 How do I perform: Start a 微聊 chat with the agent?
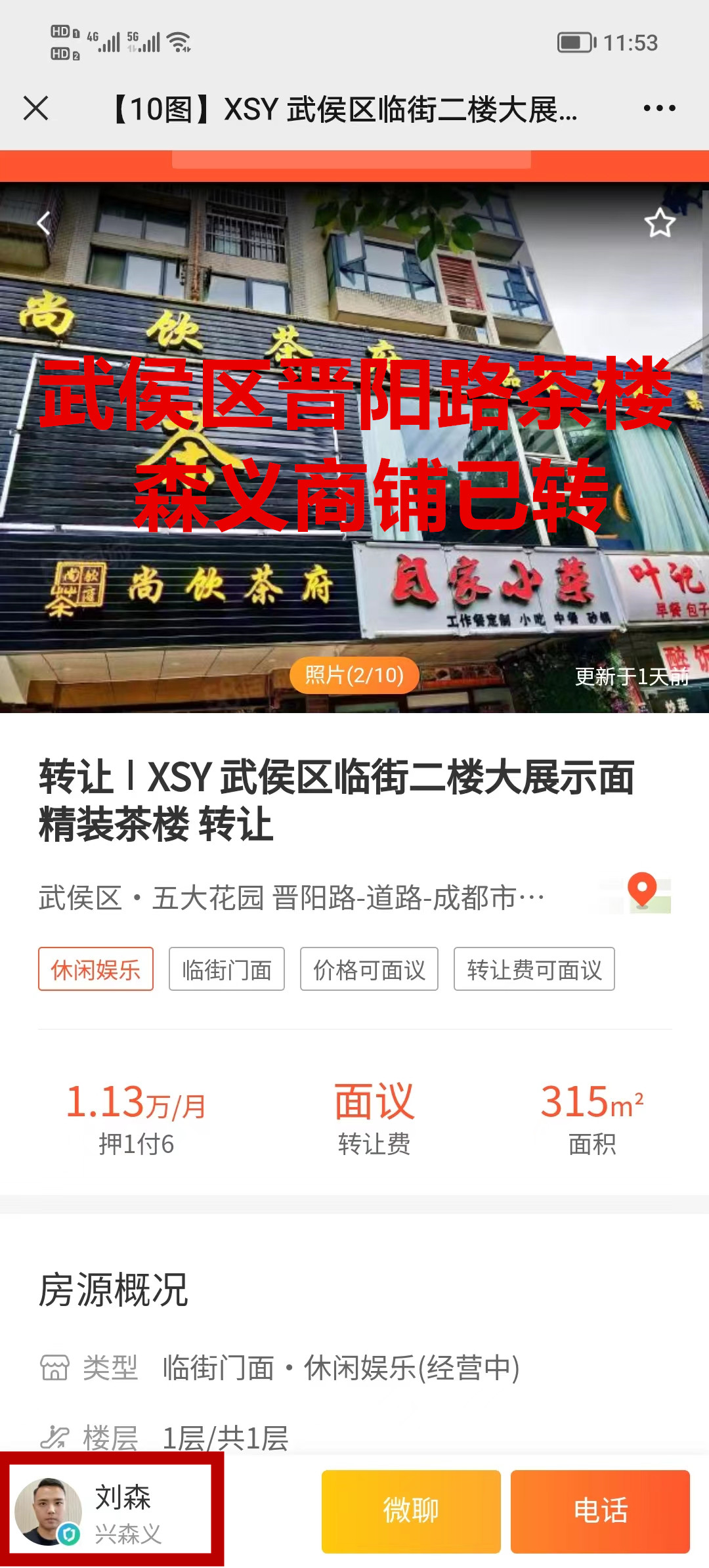point(411,1512)
